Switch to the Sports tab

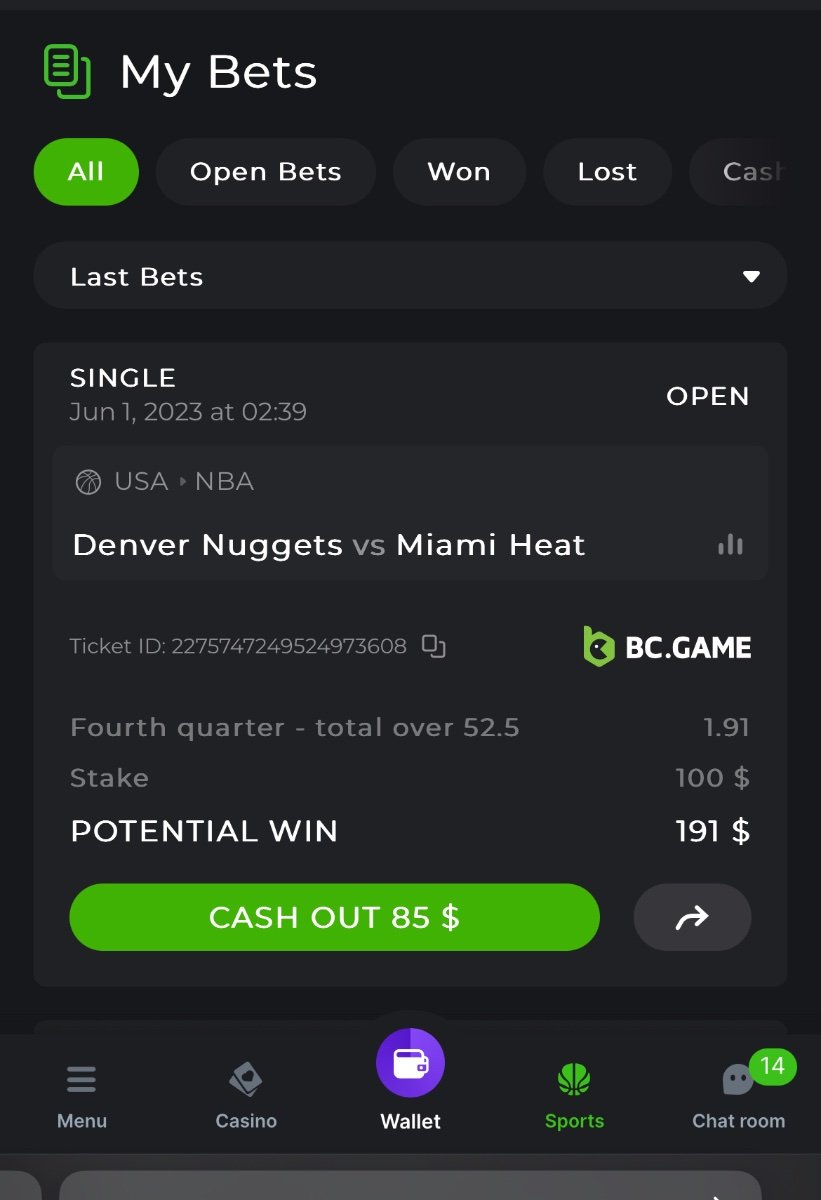(574, 1096)
